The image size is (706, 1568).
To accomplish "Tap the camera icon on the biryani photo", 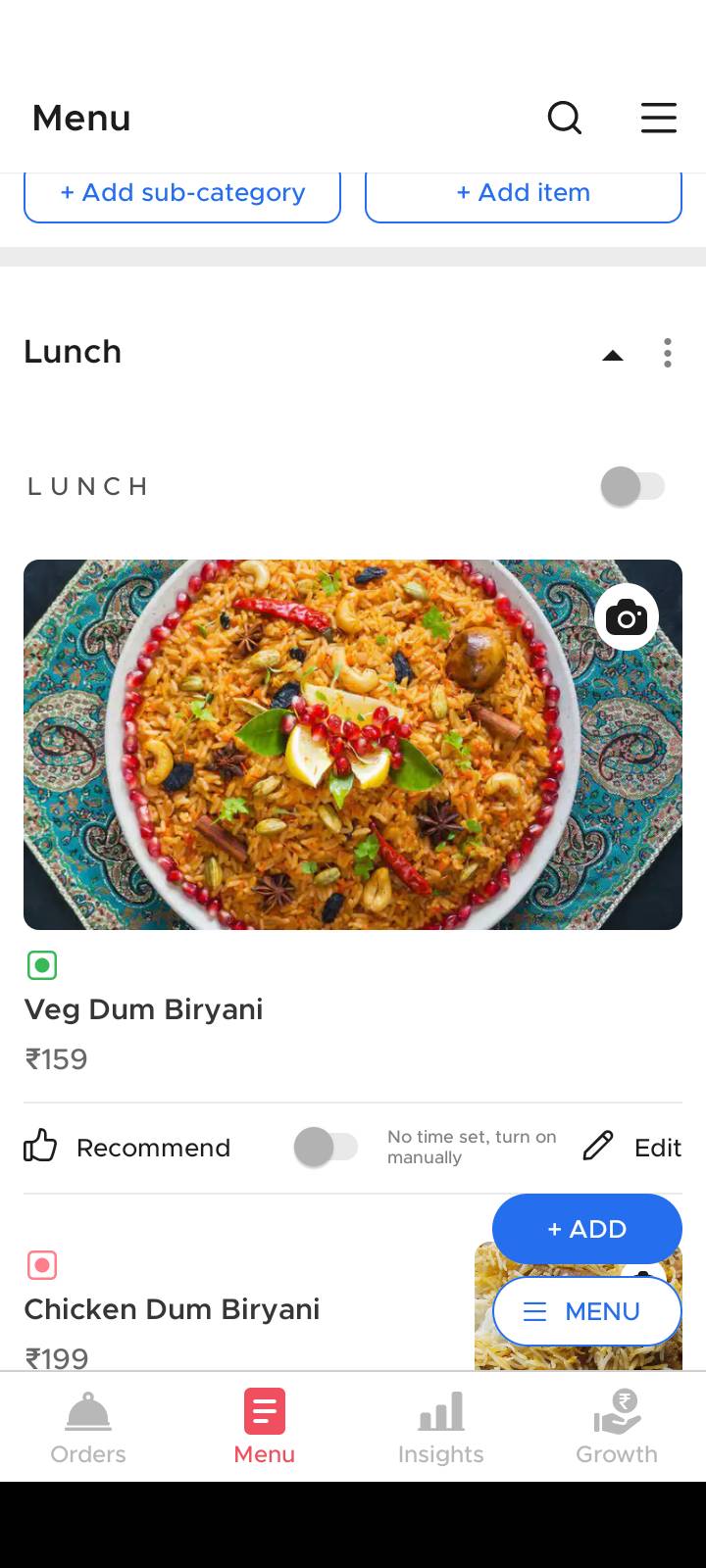I will (626, 616).
